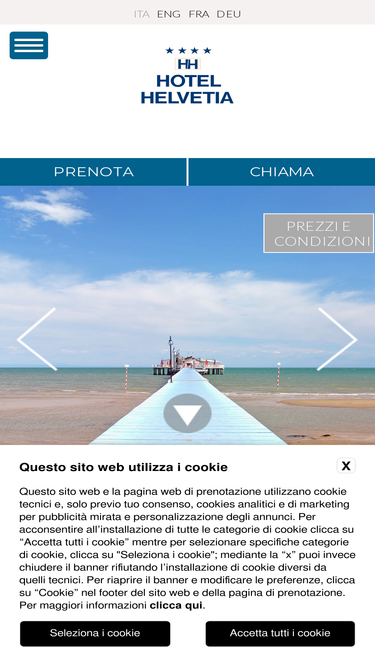
Task: Switch language to ENG
Action: (169, 14)
